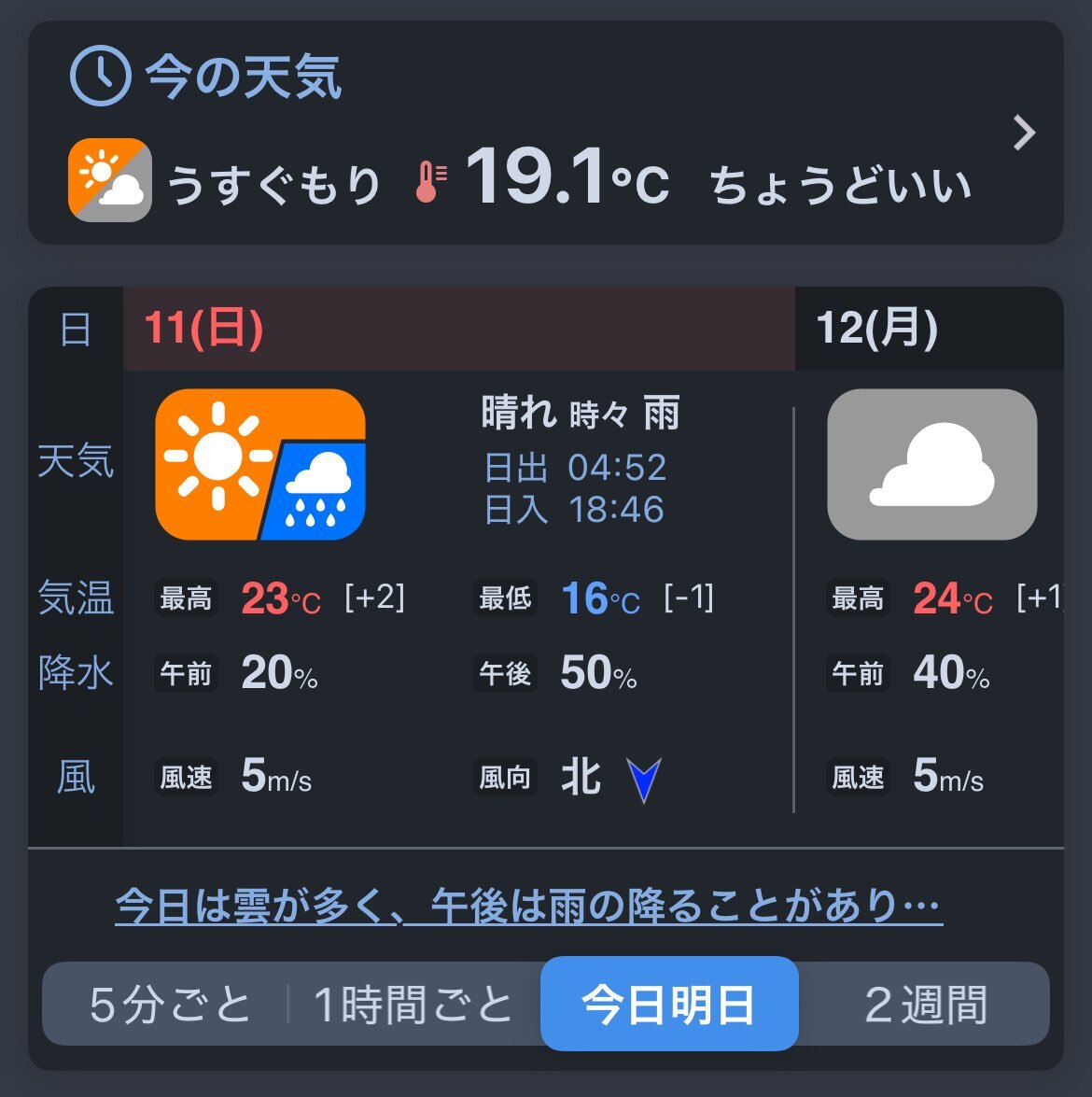Switch to the 1時間ごと tab
Image resolution: width=1092 pixels, height=1097 pixels.
[x=413, y=1006]
